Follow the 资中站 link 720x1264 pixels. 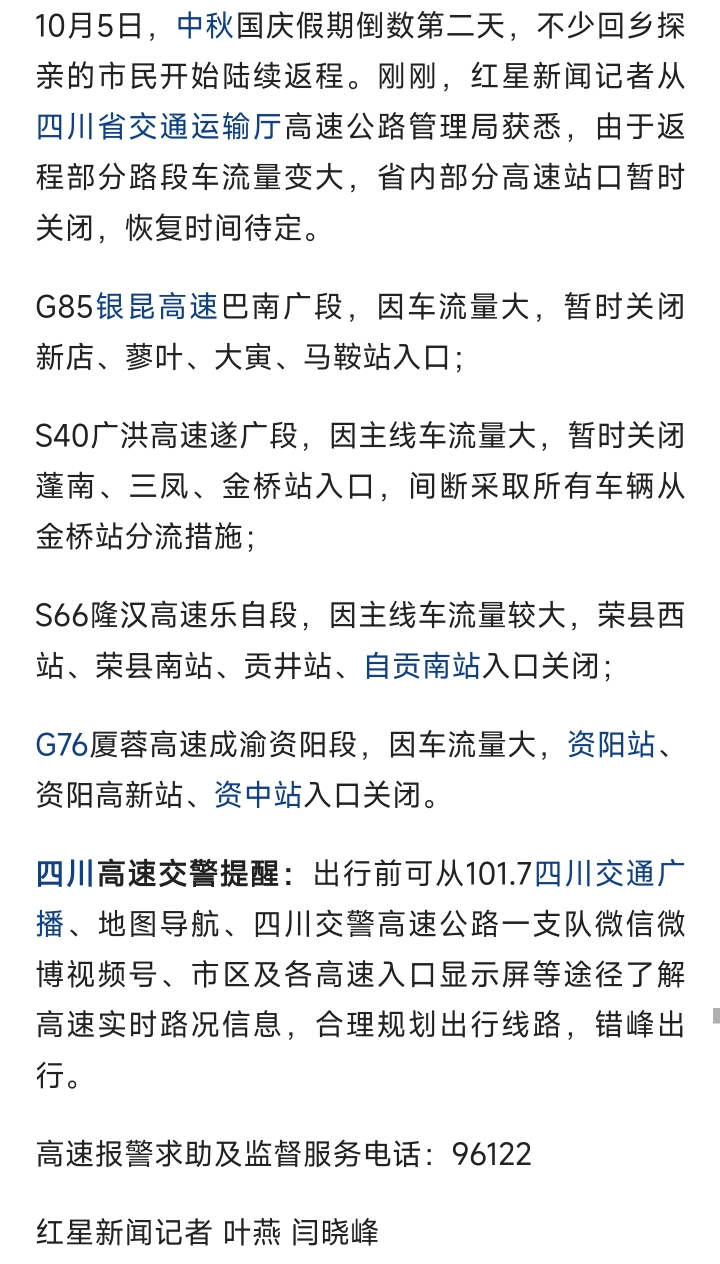258,795
